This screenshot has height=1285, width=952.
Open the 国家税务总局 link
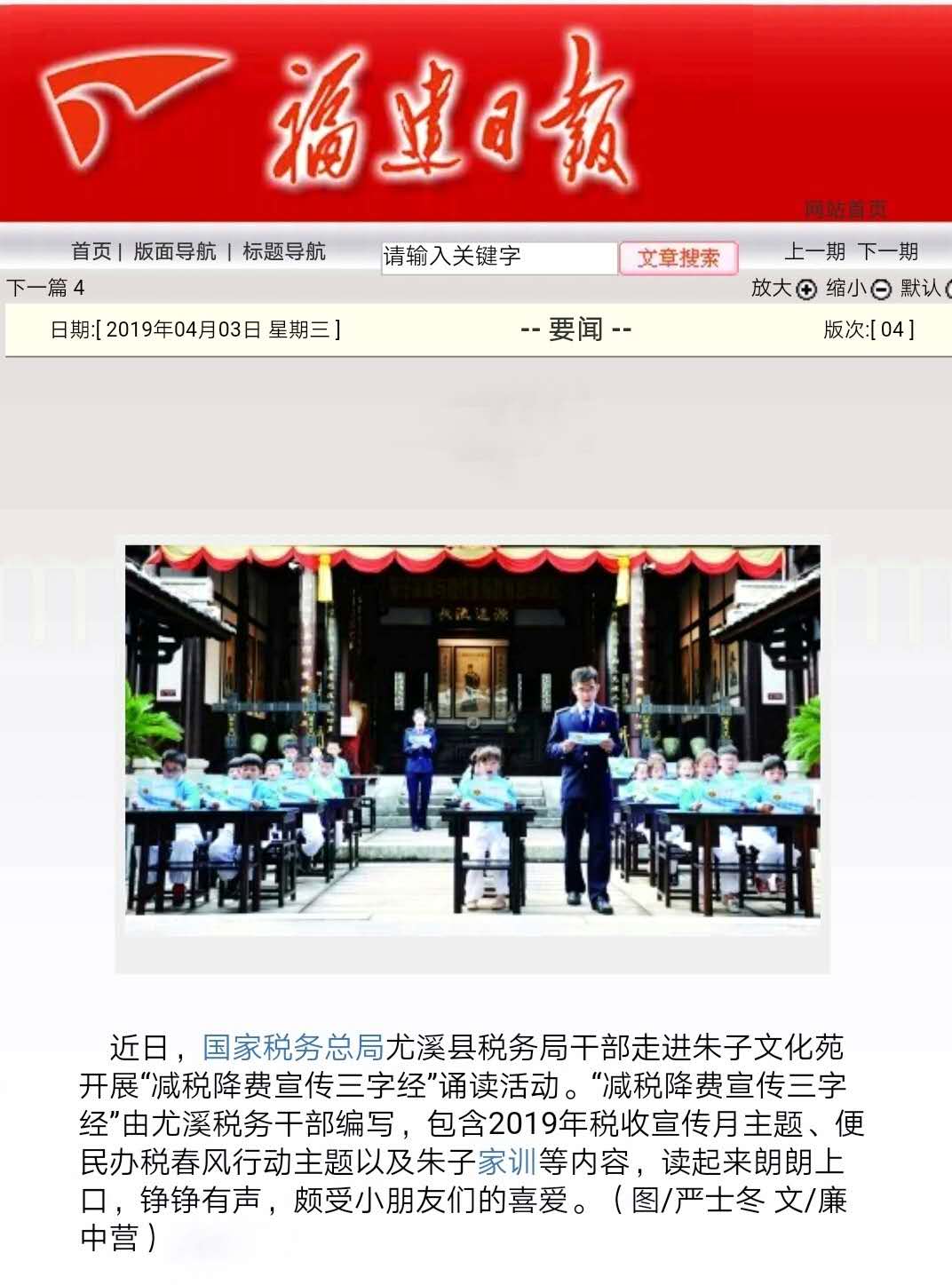(292, 1048)
